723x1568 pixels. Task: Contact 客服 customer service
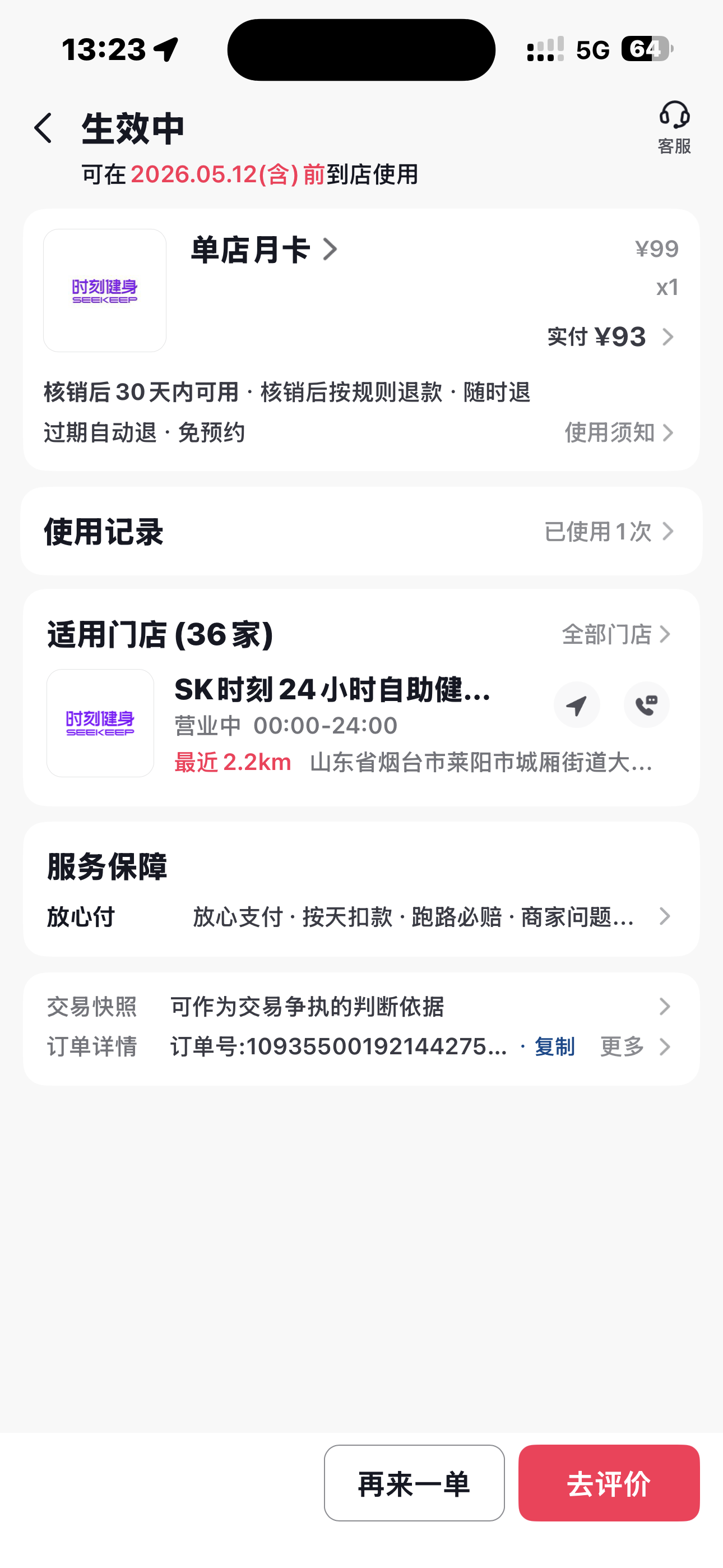[674, 127]
